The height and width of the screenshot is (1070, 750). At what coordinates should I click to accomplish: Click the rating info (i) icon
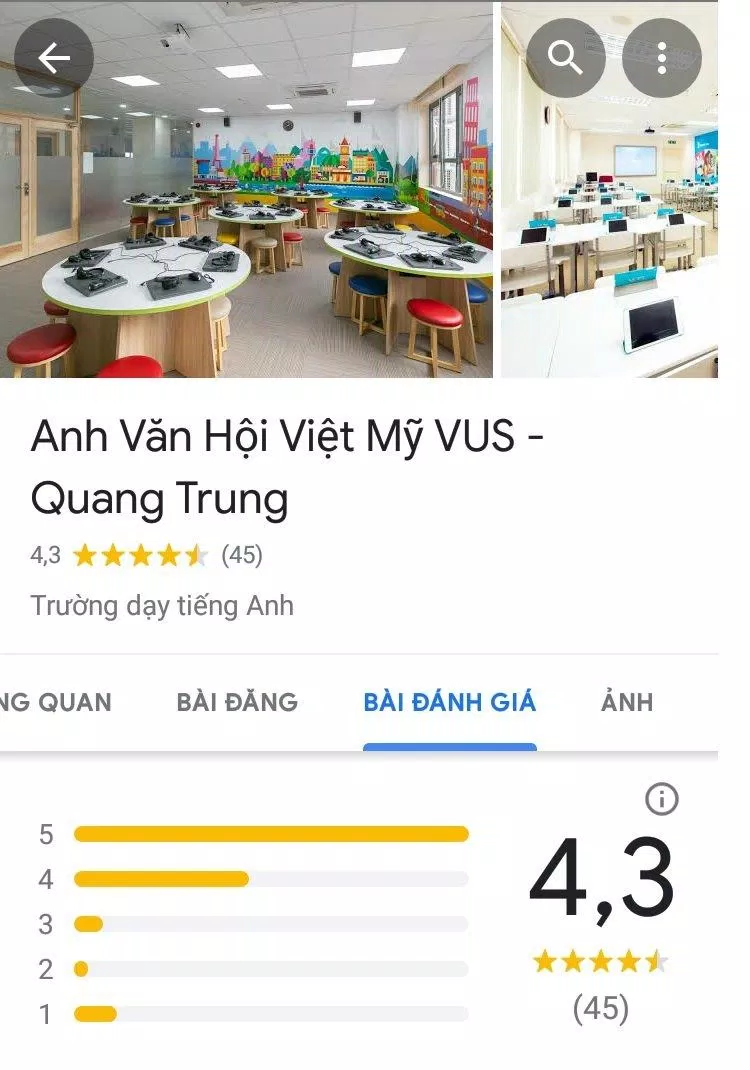pos(662,796)
